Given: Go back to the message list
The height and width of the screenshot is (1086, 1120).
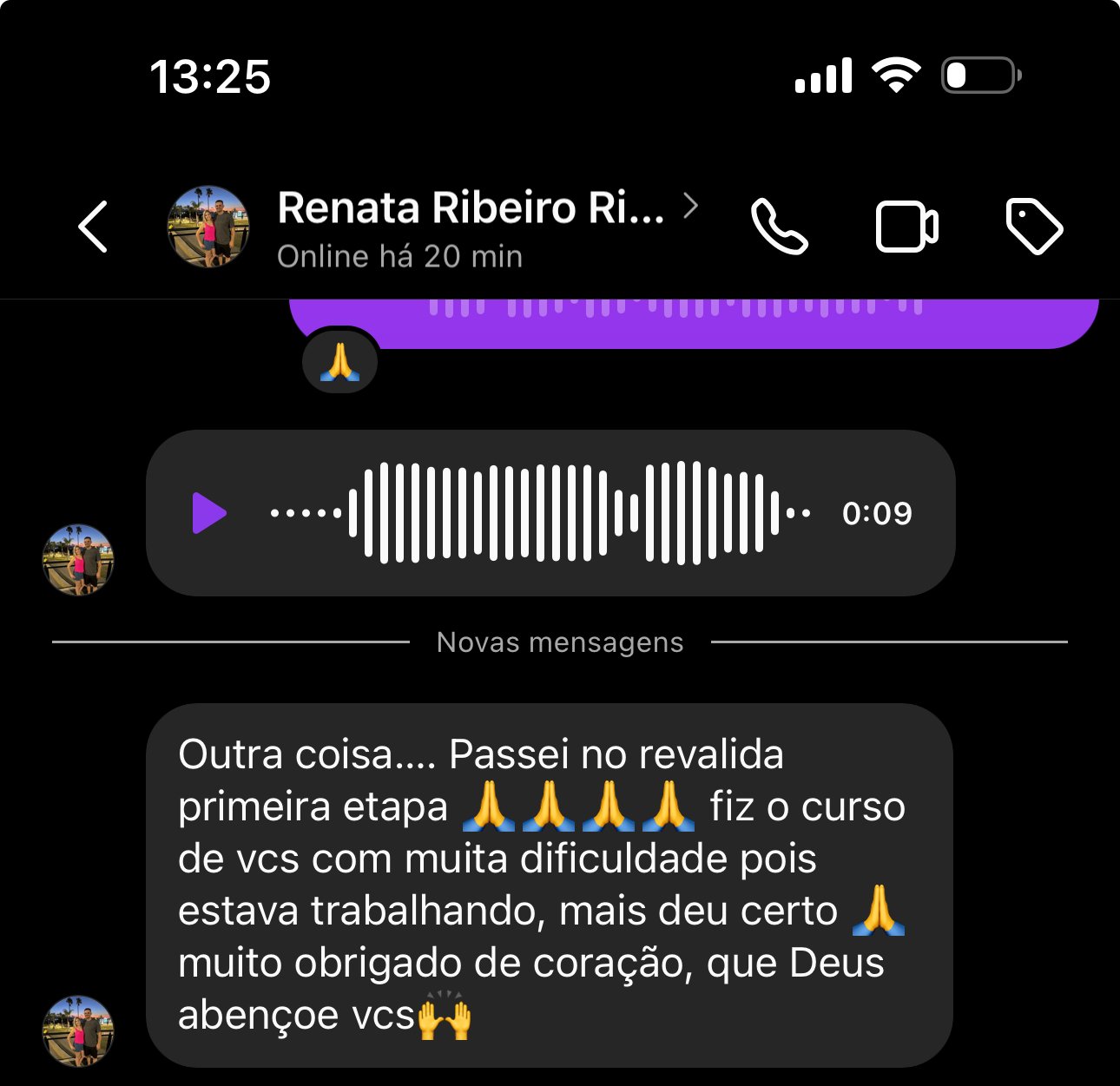Looking at the screenshot, I should pyautogui.click(x=93, y=227).
